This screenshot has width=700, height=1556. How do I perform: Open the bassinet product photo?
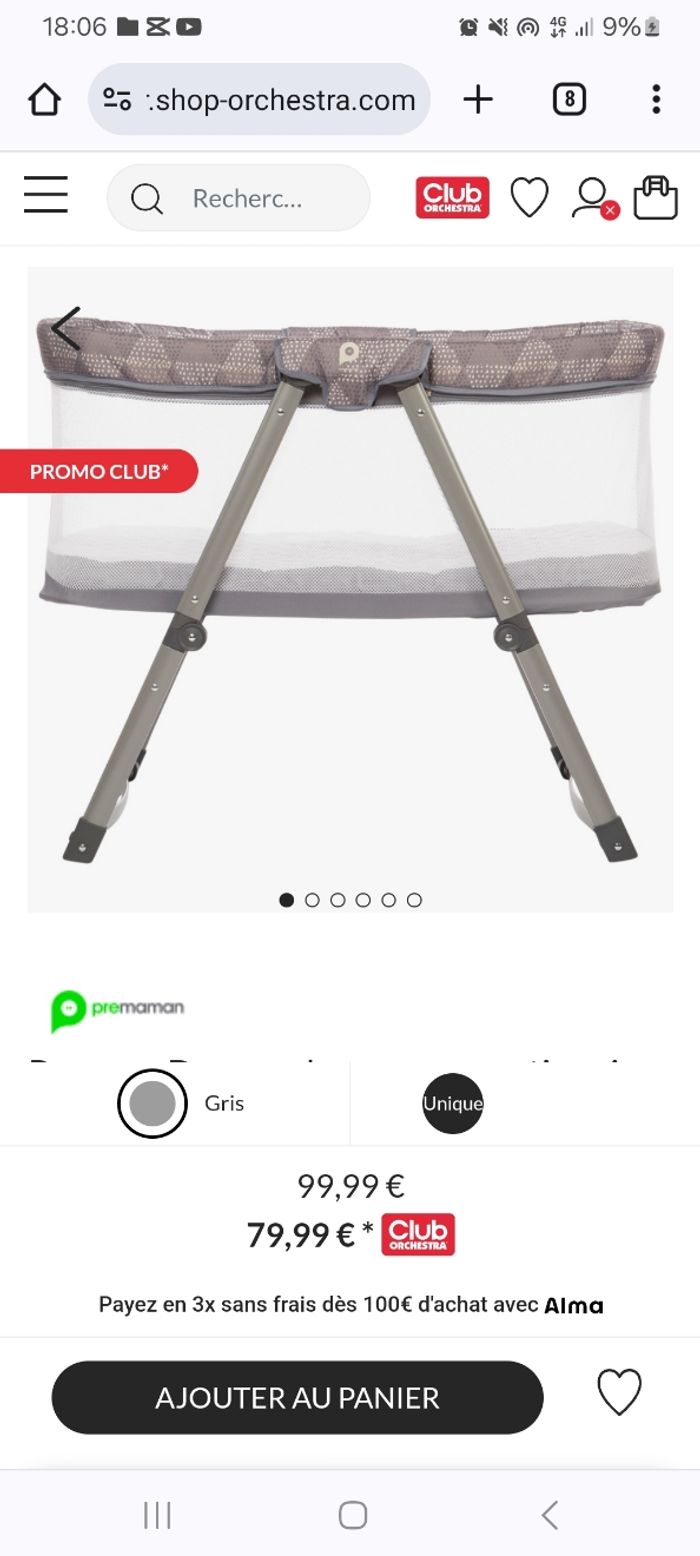pos(350,590)
